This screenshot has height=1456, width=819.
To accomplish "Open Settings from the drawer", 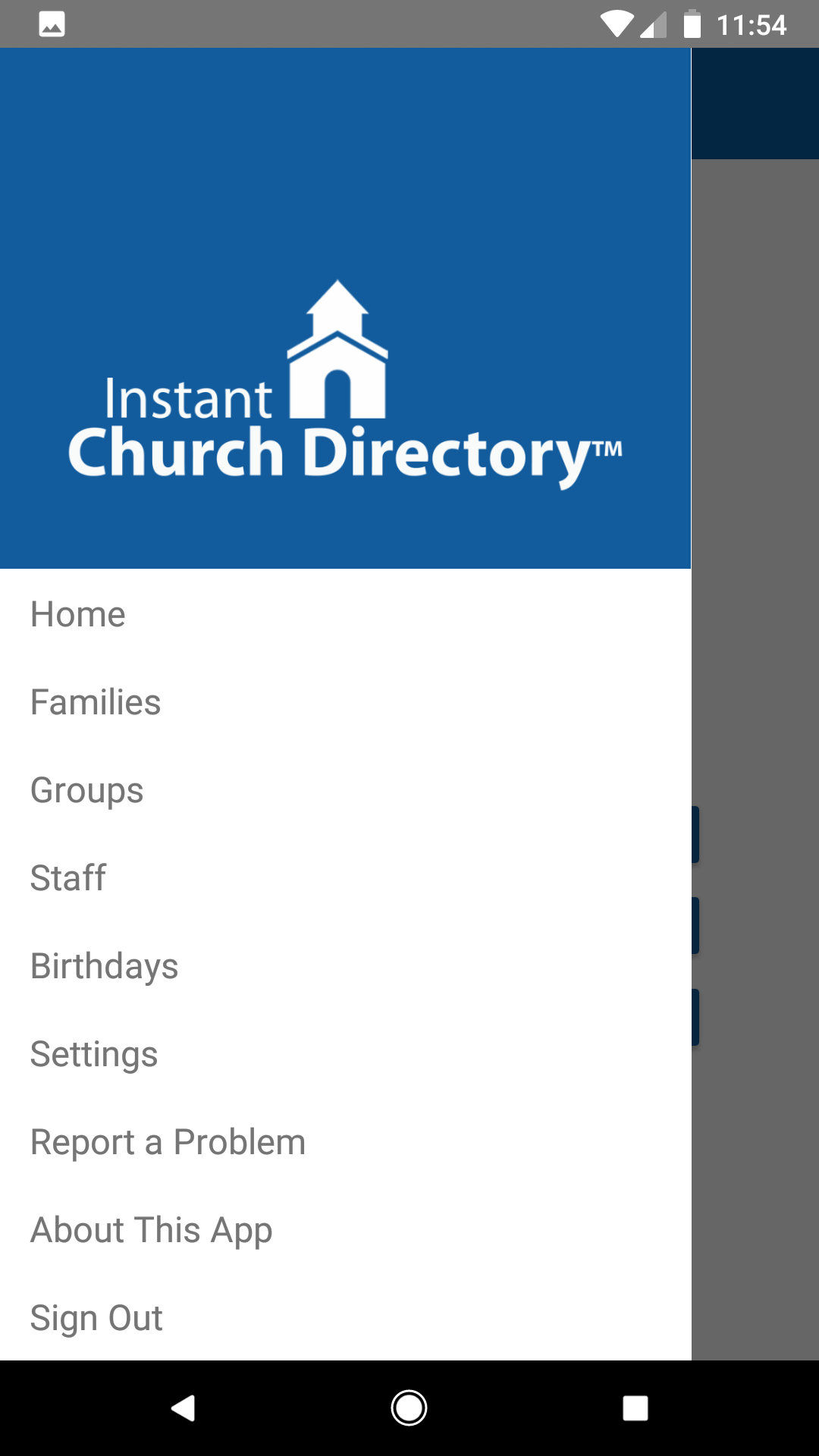I will [x=345, y=1053].
